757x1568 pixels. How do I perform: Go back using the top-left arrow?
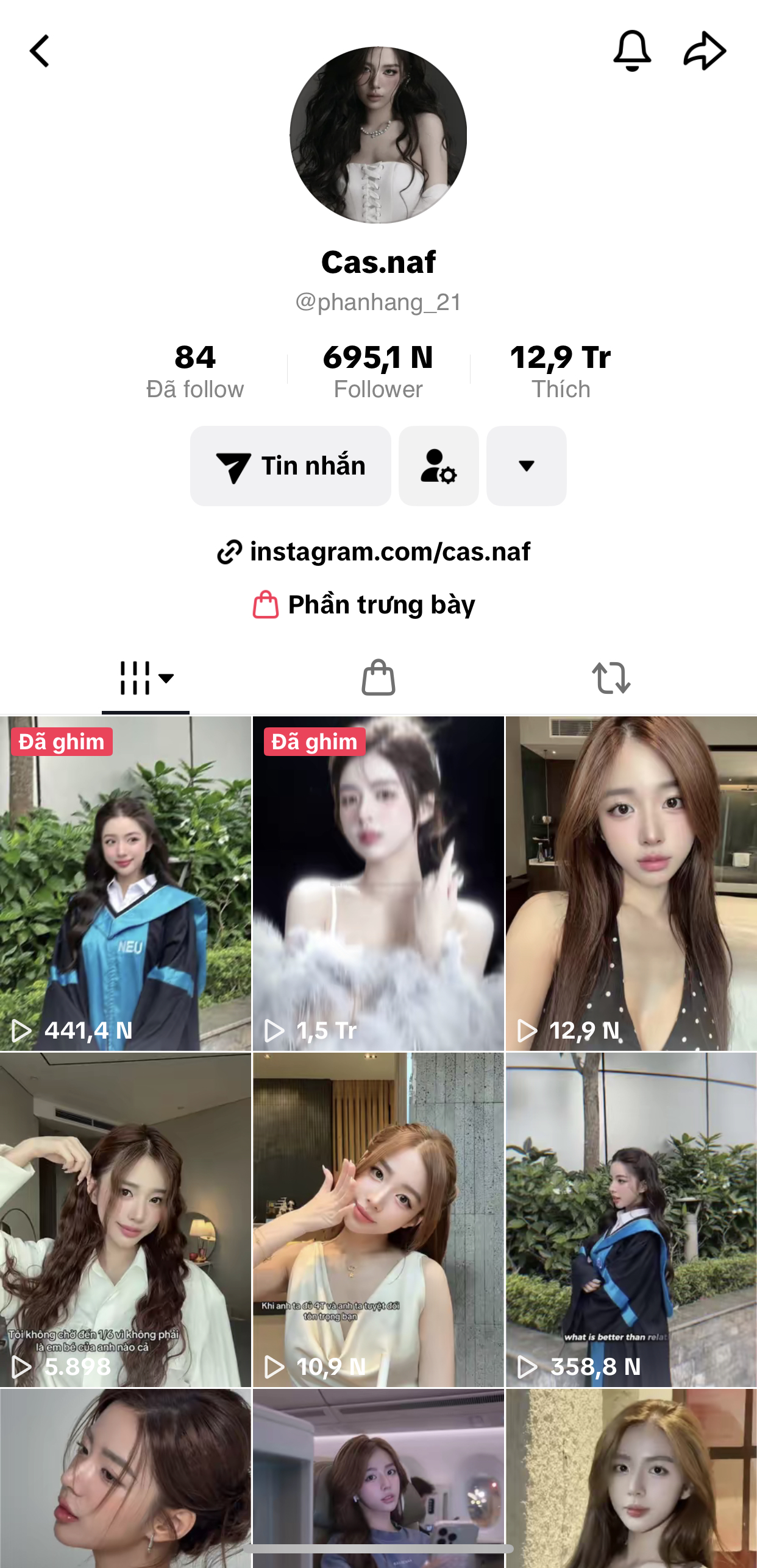pos(40,51)
